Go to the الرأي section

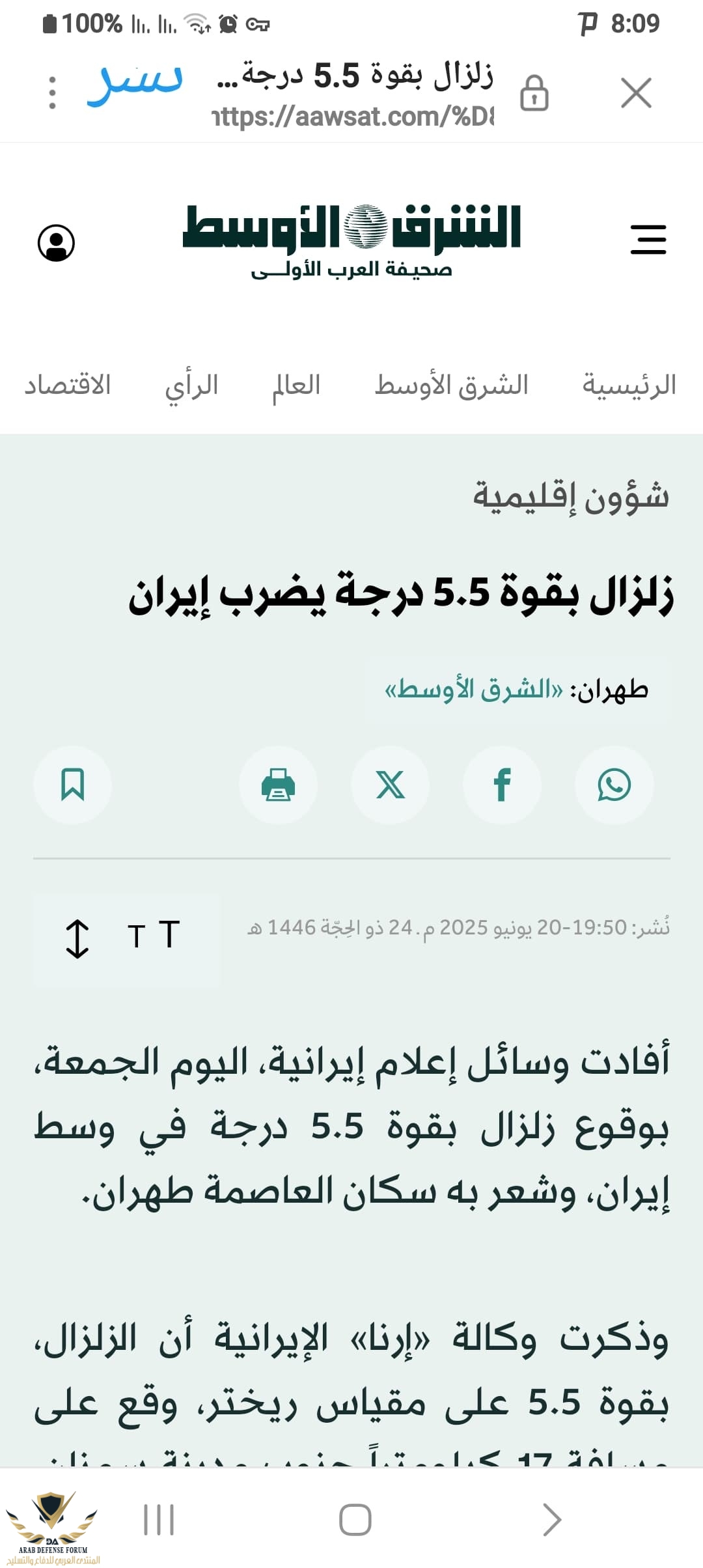click(x=191, y=385)
